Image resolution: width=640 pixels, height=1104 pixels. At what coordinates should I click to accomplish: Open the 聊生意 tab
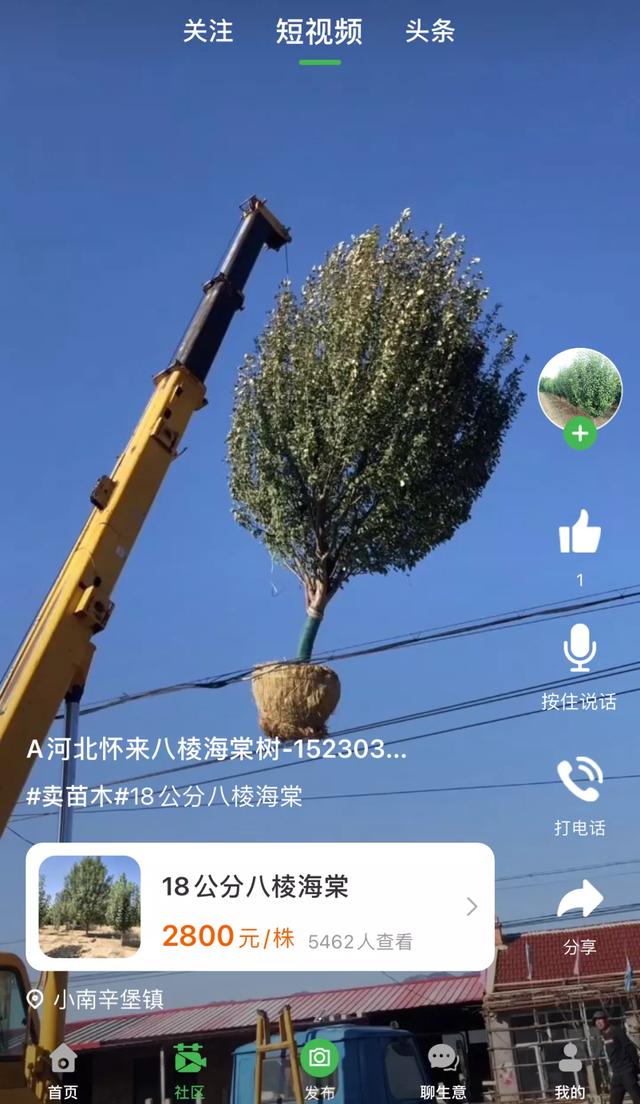point(443,1072)
